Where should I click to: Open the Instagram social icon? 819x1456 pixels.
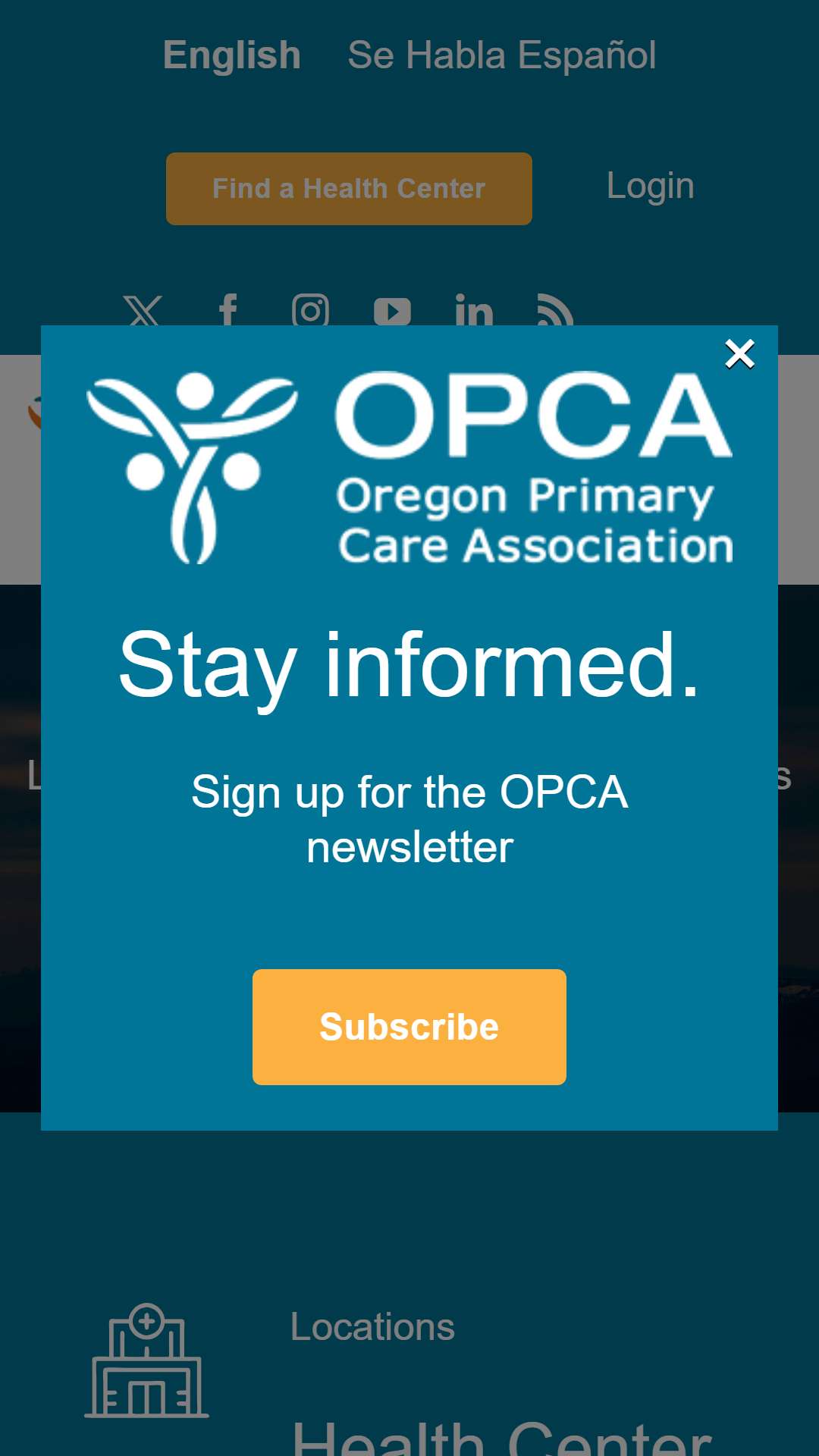coord(310,310)
